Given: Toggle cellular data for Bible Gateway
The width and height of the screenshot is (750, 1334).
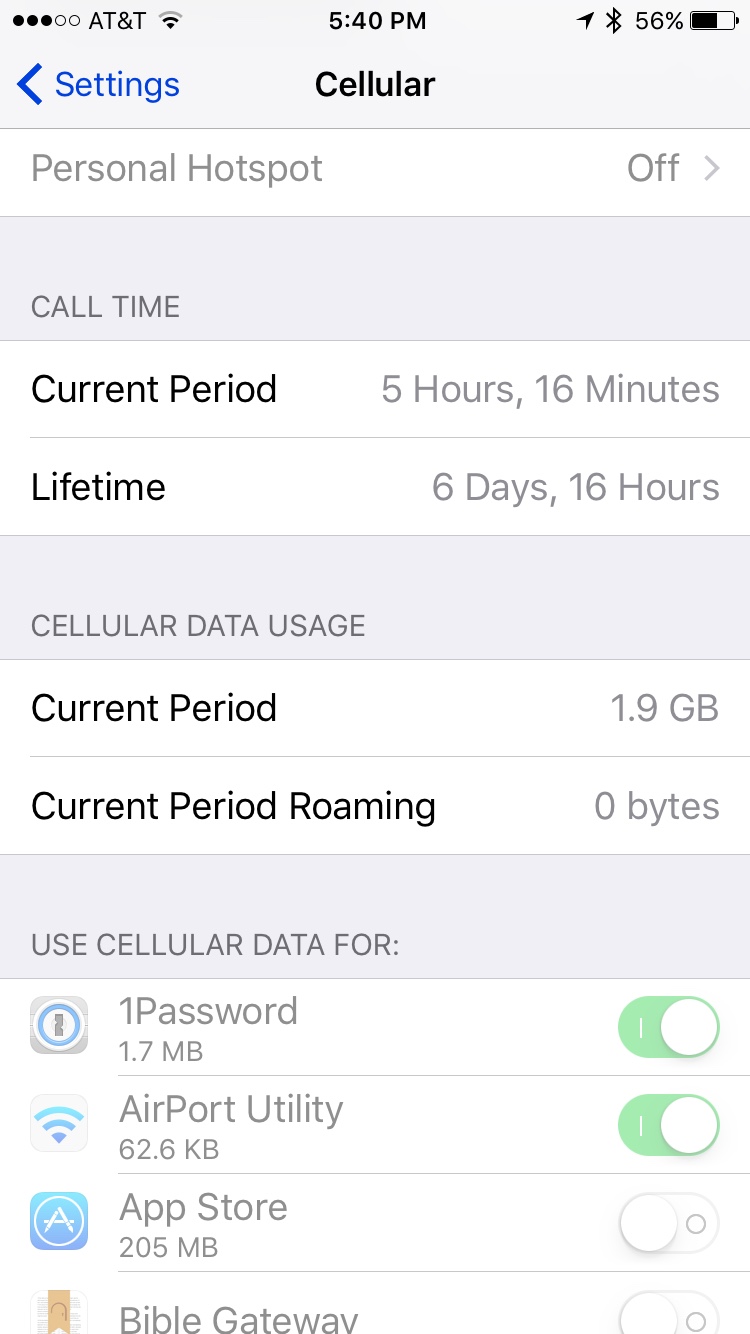Looking at the screenshot, I should (x=668, y=1315).
